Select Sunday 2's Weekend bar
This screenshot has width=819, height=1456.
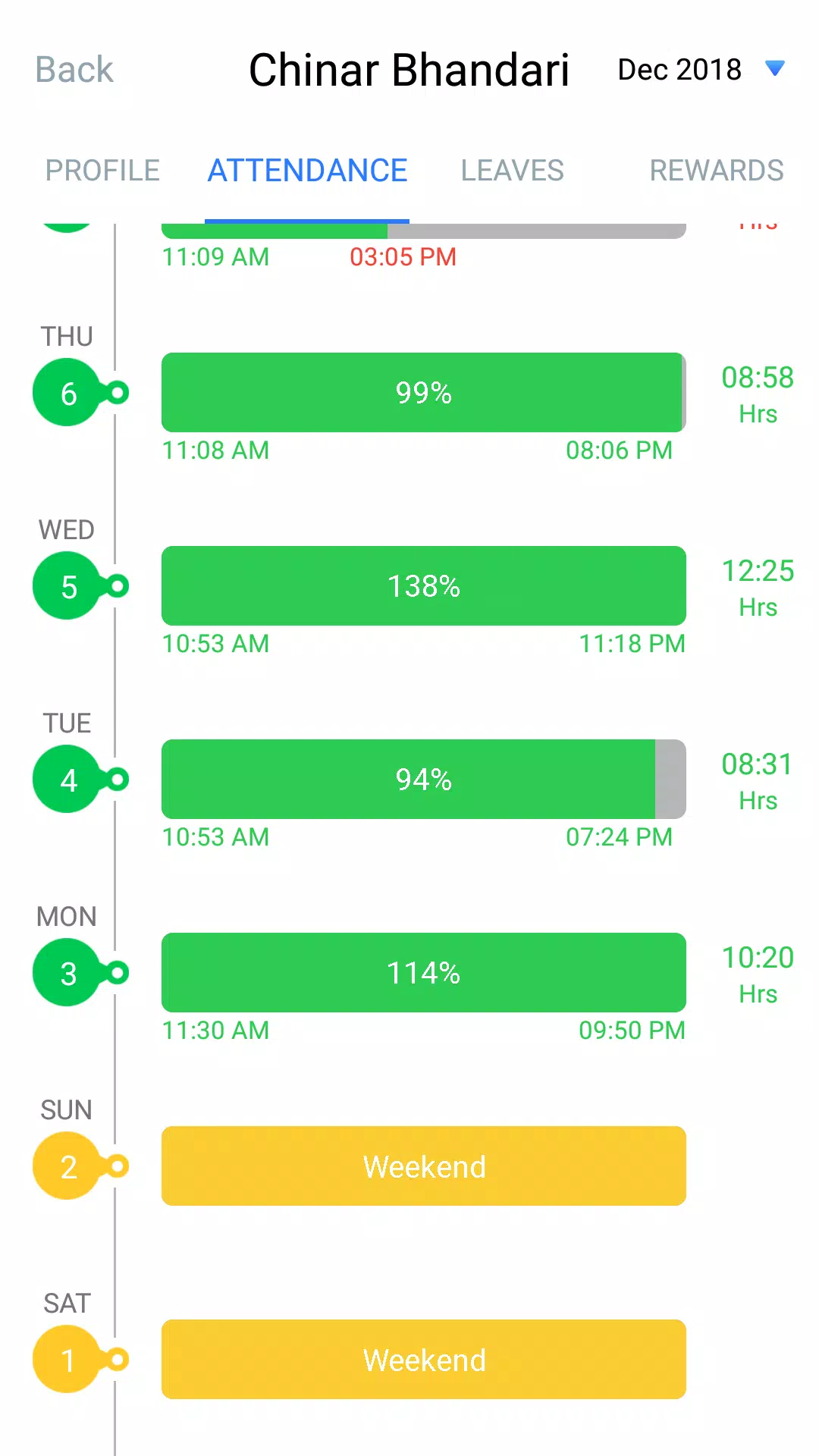424,1166
